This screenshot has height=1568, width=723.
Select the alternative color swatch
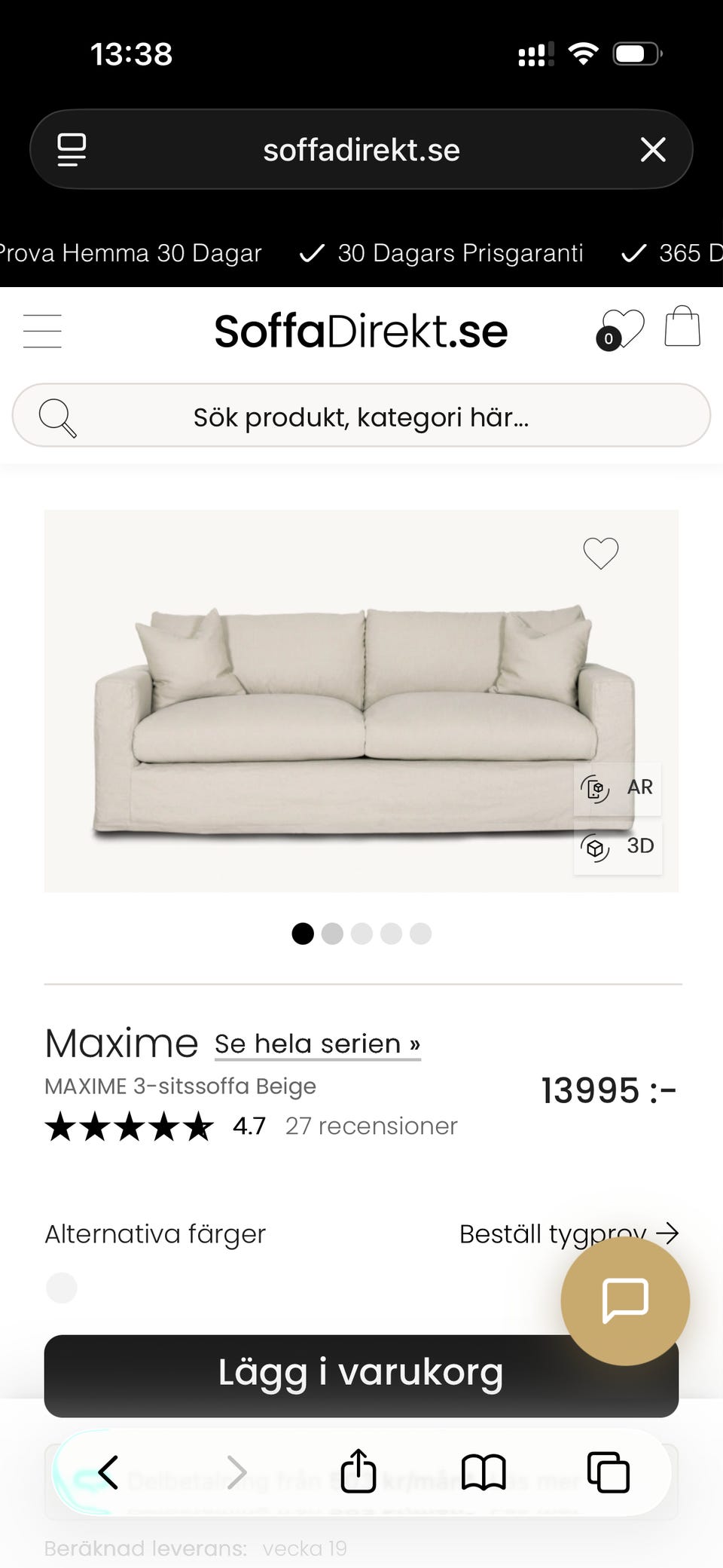tap(61, 1288)
